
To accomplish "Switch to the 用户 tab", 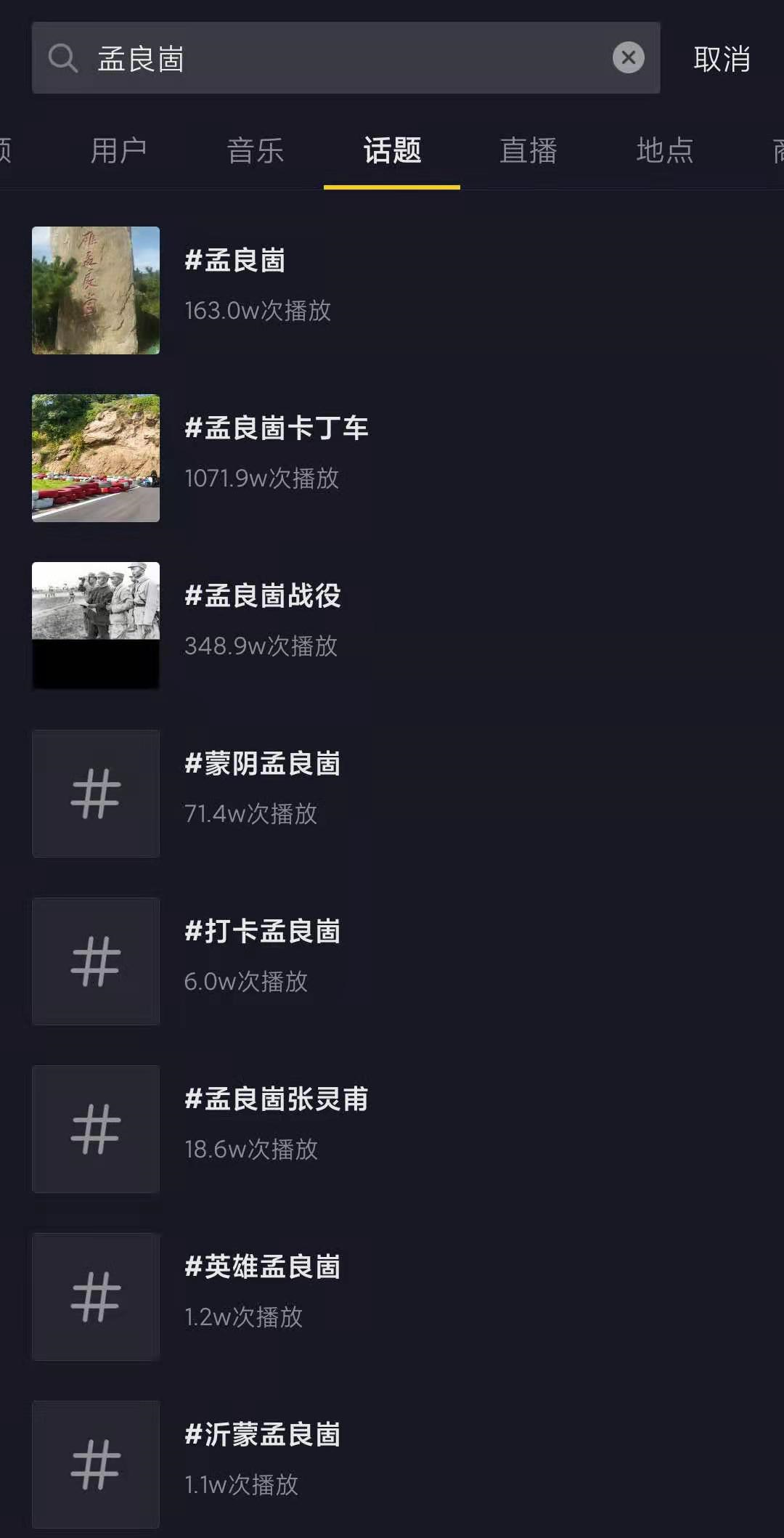I will pyautogui.click(x=119, y=151).
